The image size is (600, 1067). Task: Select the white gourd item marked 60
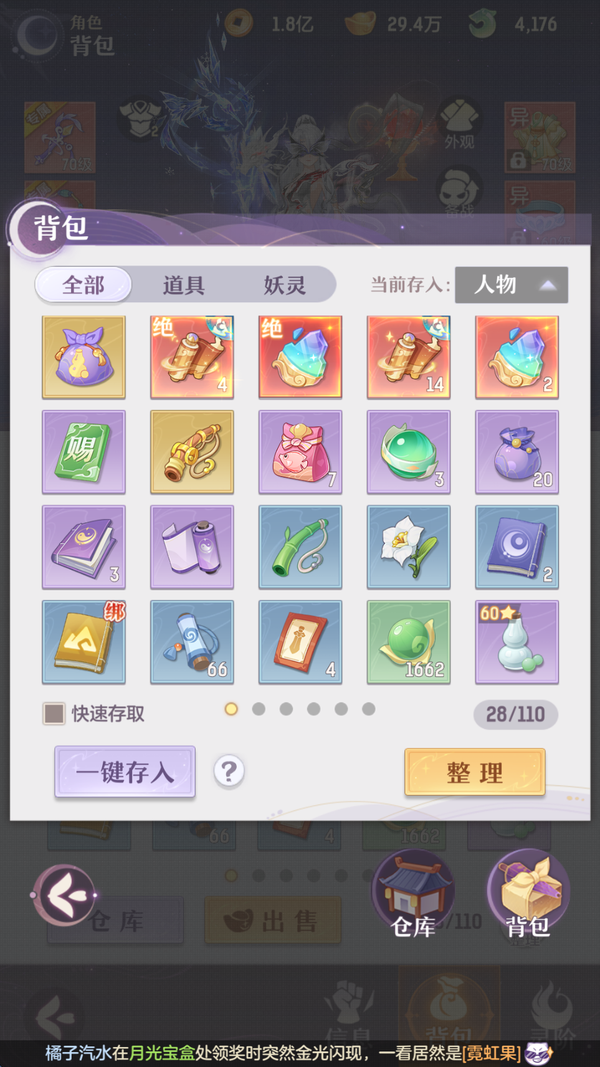pos(516,641)
